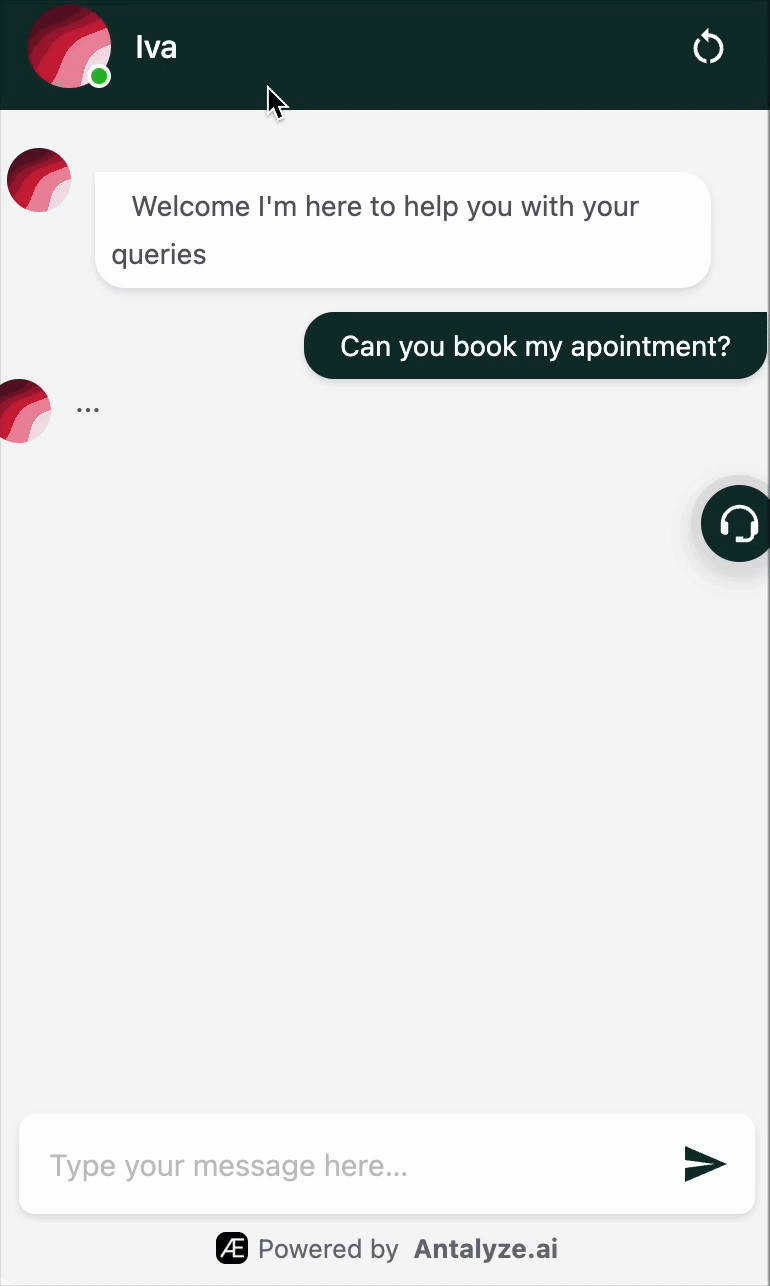Screen dimensions: 770x1286
Task: Tap the headset support button
Action: coord(738,523)
